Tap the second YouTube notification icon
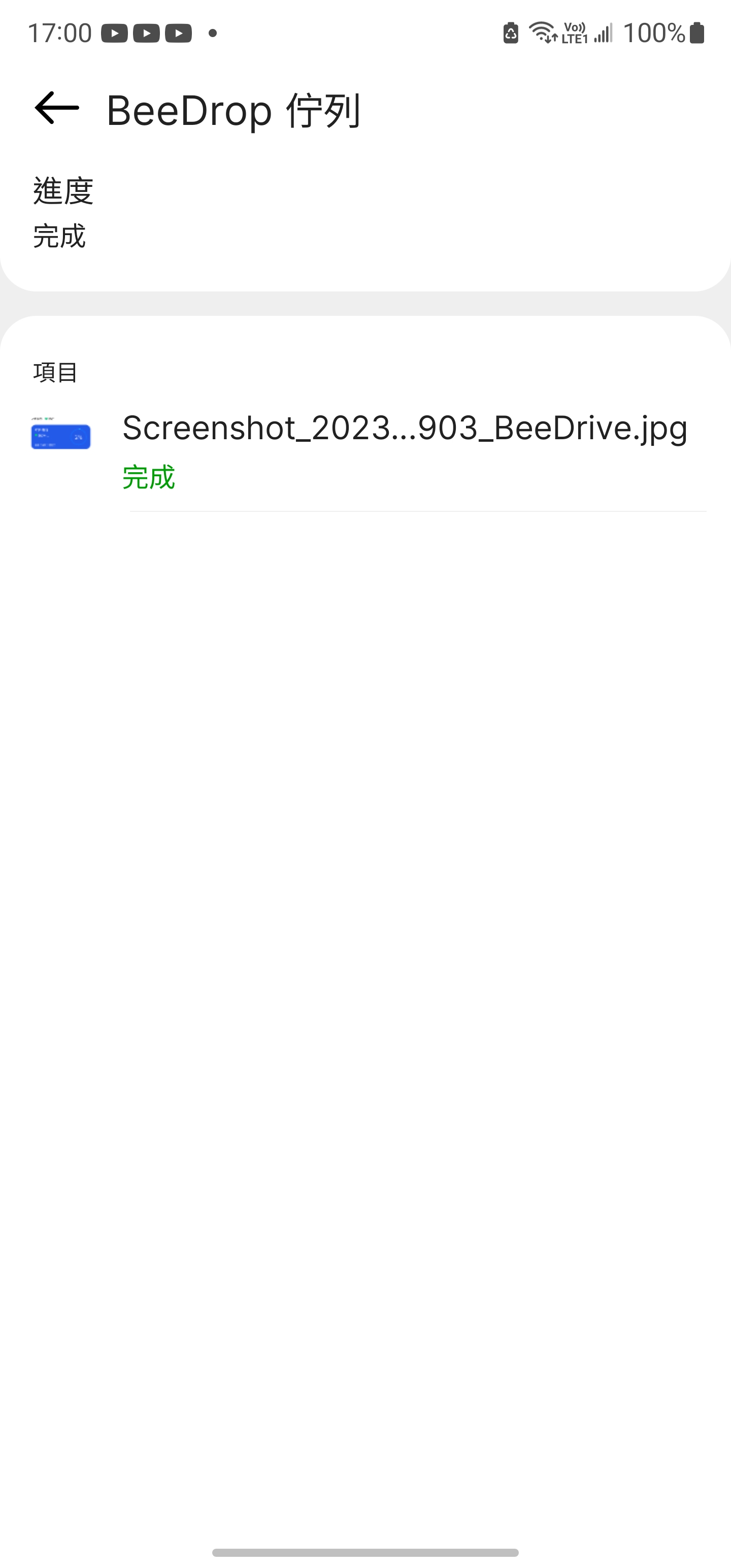731x1568 pixels. tap(146, 33)
